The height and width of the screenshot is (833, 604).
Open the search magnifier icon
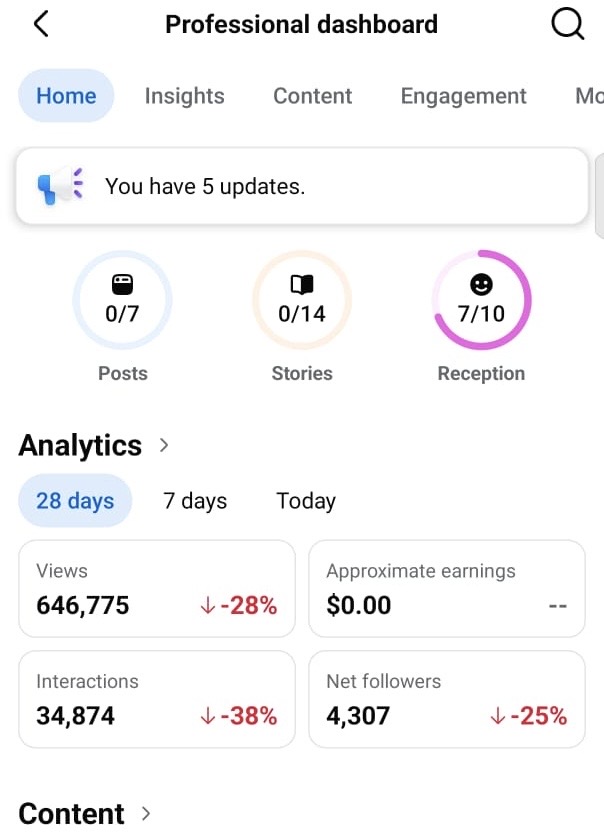pyautogui.click(x=567, y=24)
